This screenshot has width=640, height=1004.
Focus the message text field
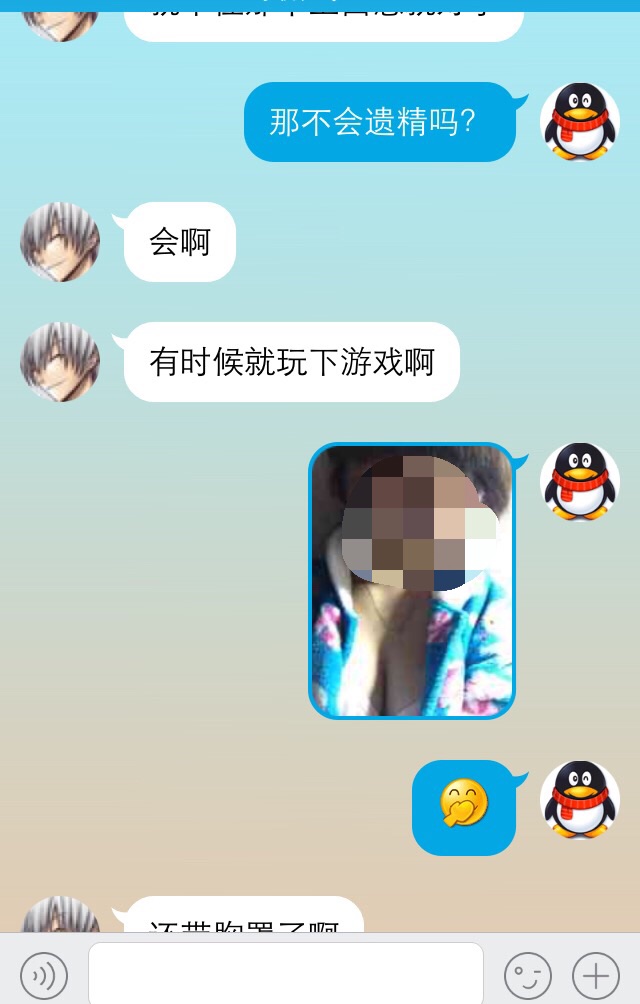click(285, 973)
